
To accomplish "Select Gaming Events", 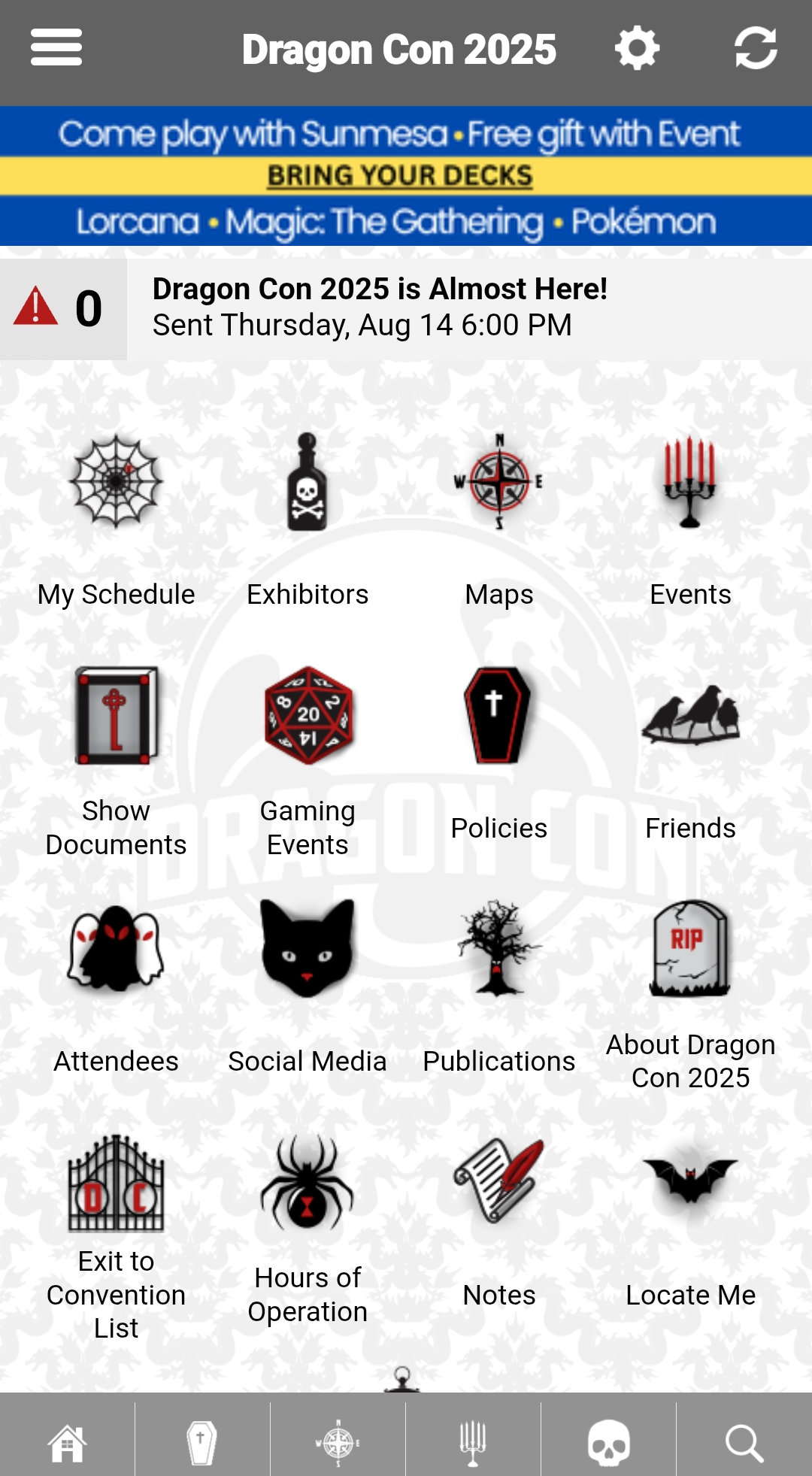I will (x=308, y=759).
